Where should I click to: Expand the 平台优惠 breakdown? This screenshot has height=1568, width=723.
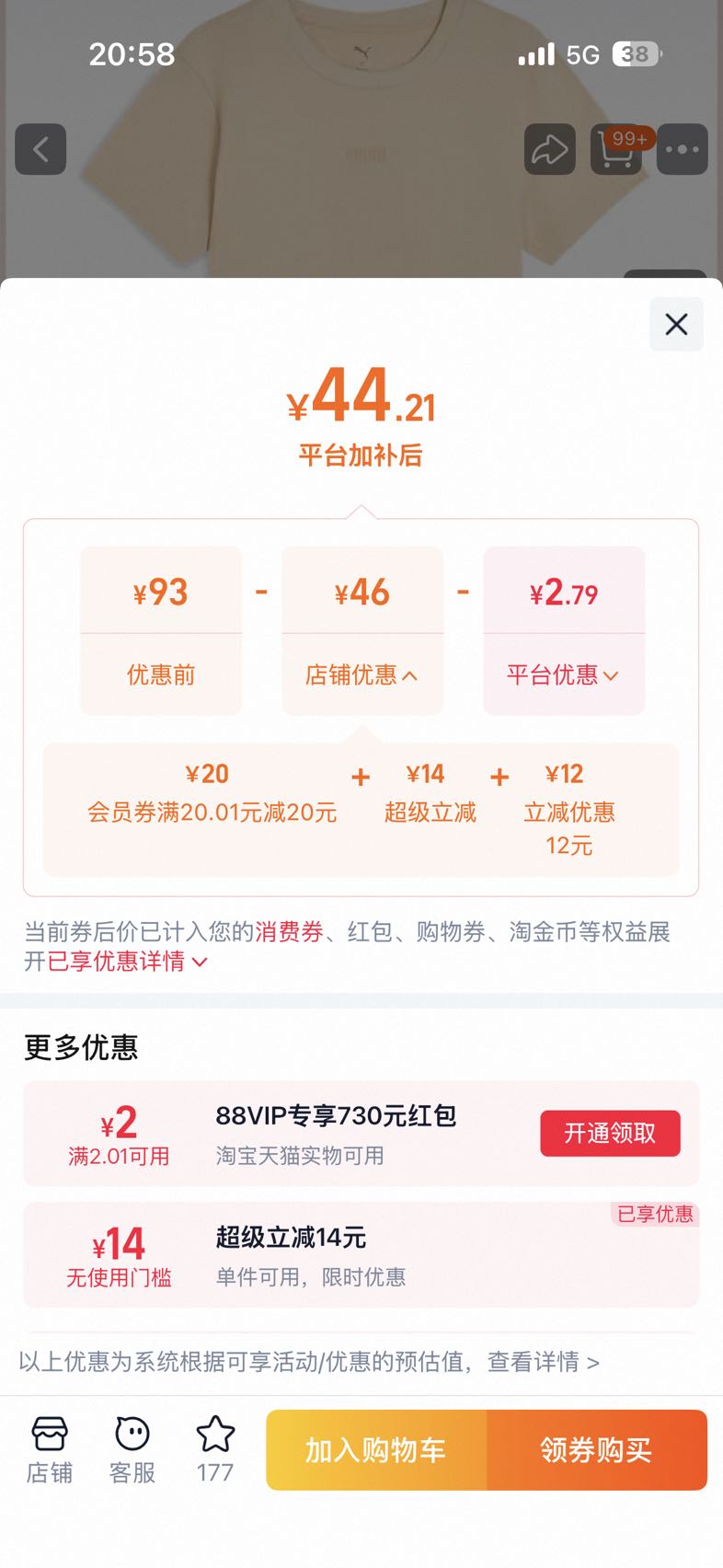(x=563, y=674)
